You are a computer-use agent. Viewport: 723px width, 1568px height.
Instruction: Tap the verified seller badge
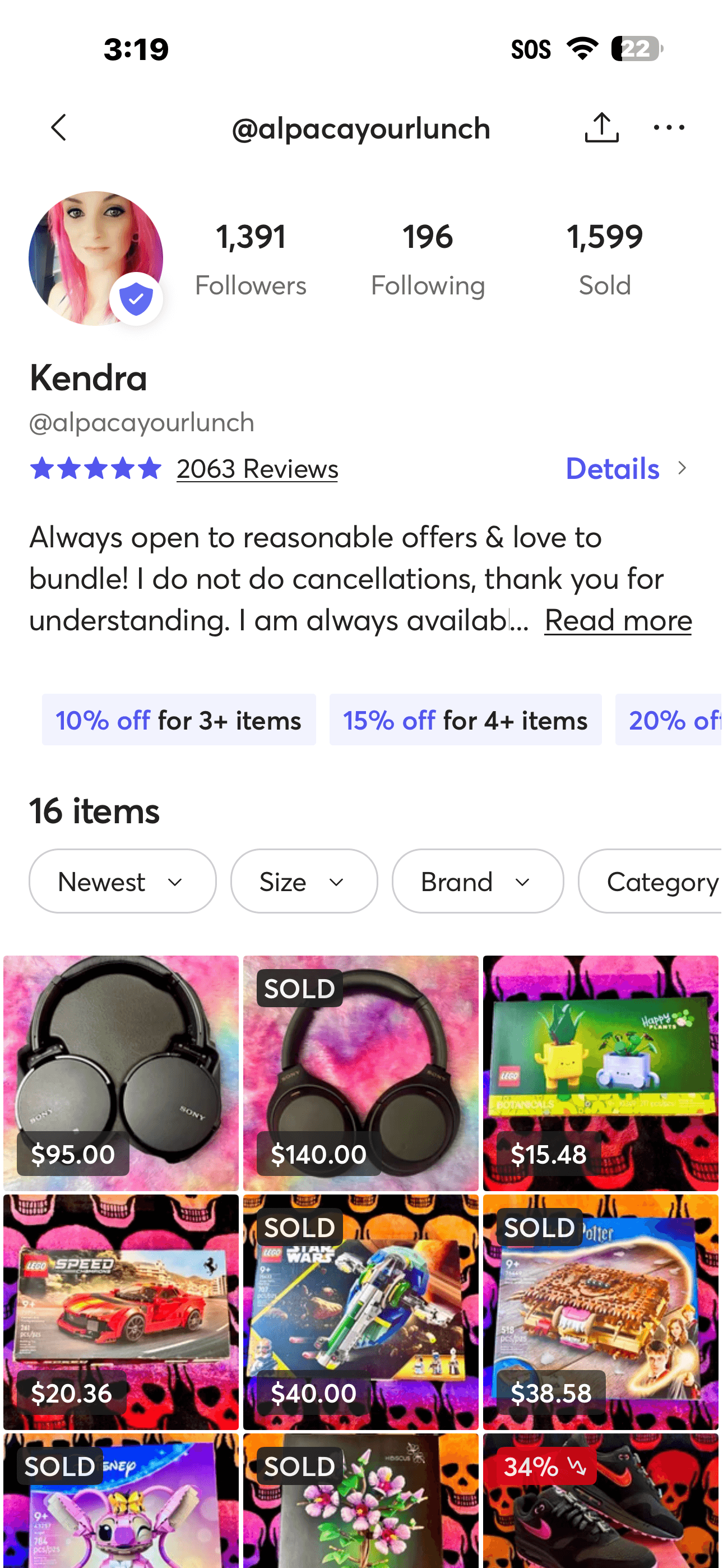click(136, 299)
